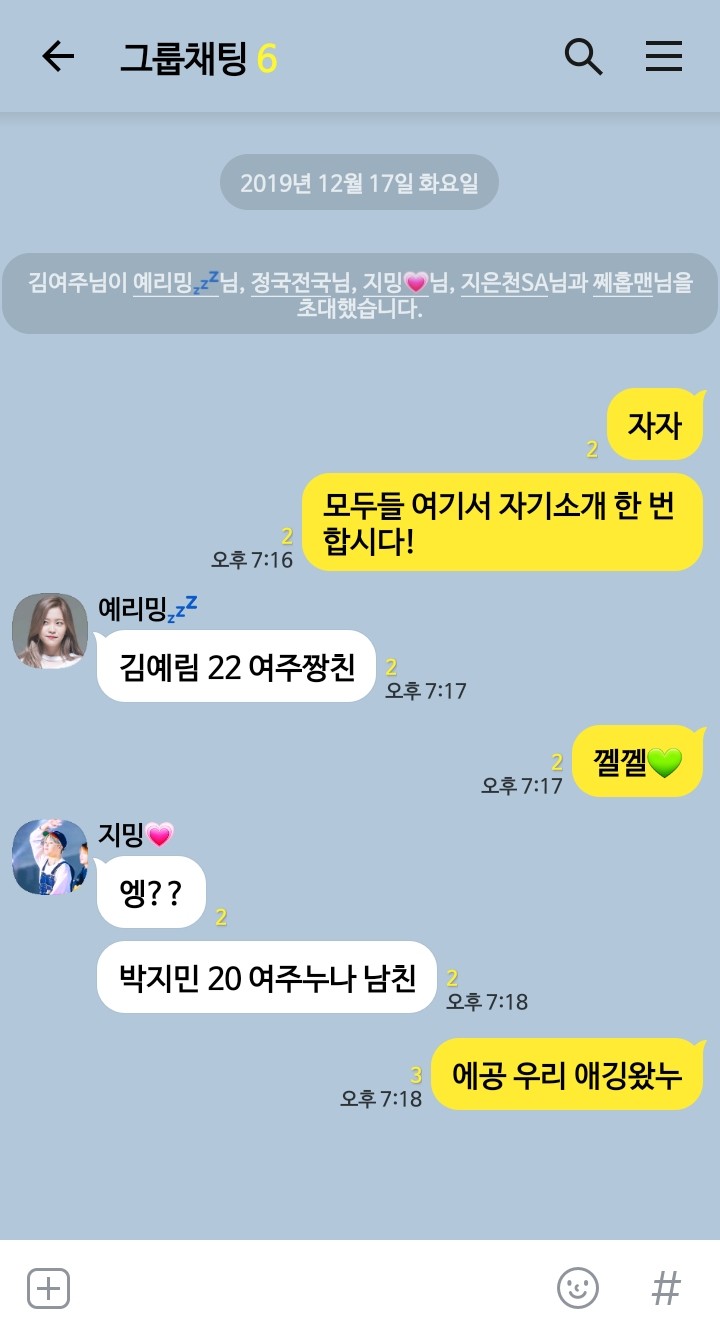720x1336 pixels.
Task: Open the chat room hamburger menu
Action: pos(663,57)
